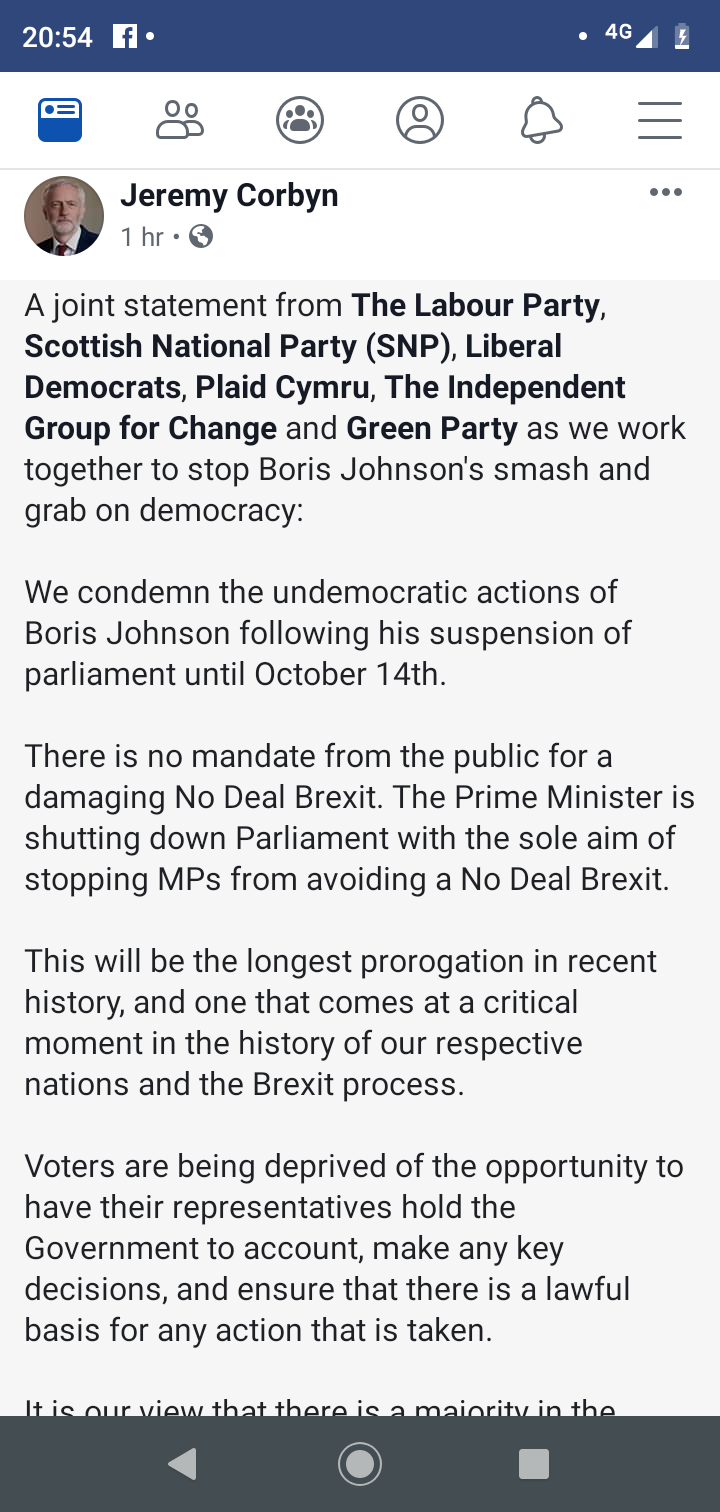Viewport: 720px width, 1512px height.
Task: Open the hamburger menu
Action: [660, 121]
